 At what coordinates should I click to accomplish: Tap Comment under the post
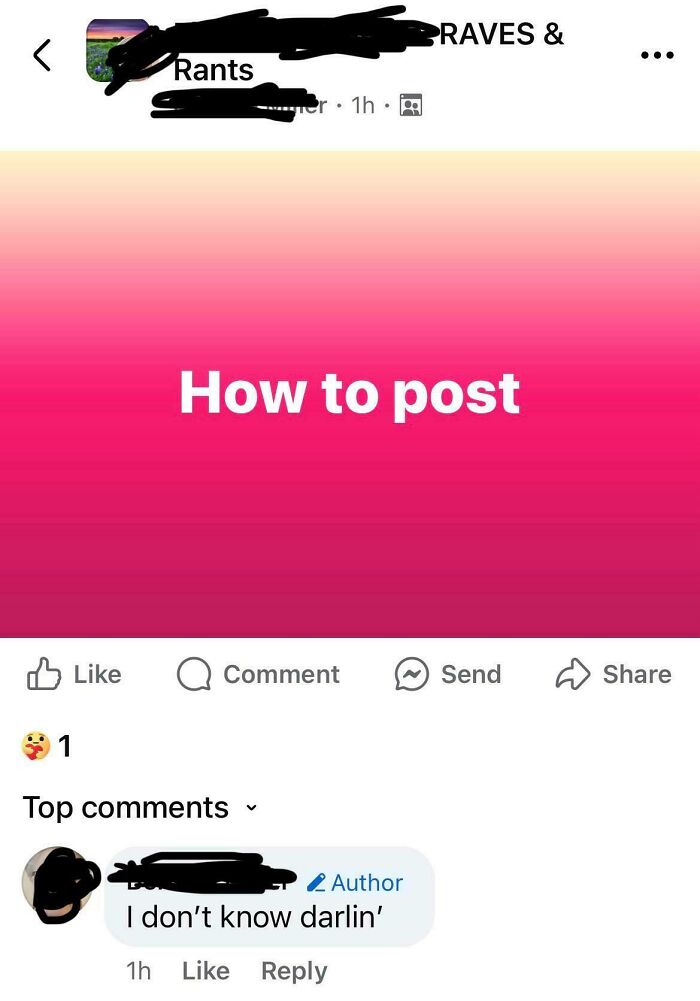click(258, 674)
